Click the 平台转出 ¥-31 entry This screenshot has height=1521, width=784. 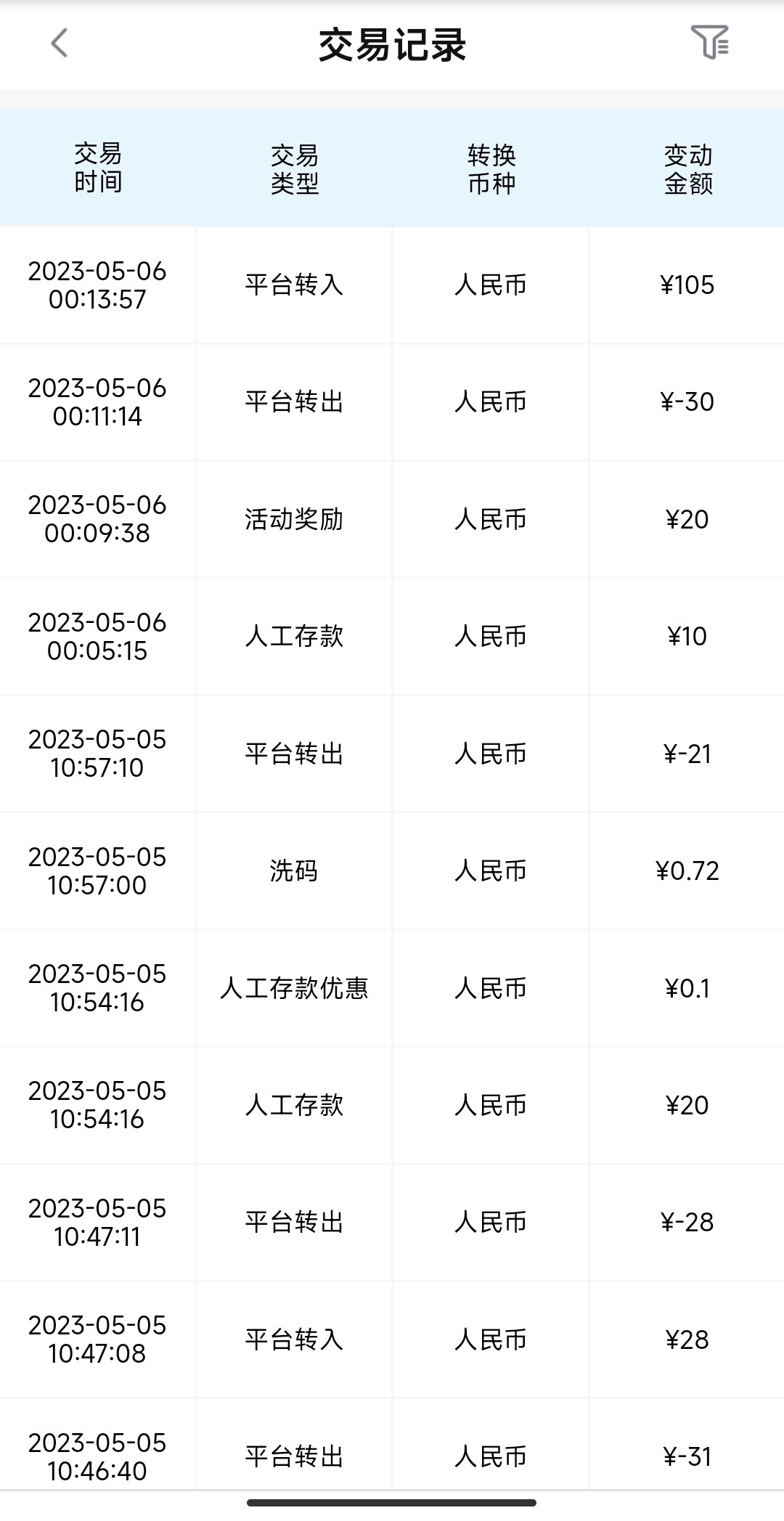(x=392, y=1456)
